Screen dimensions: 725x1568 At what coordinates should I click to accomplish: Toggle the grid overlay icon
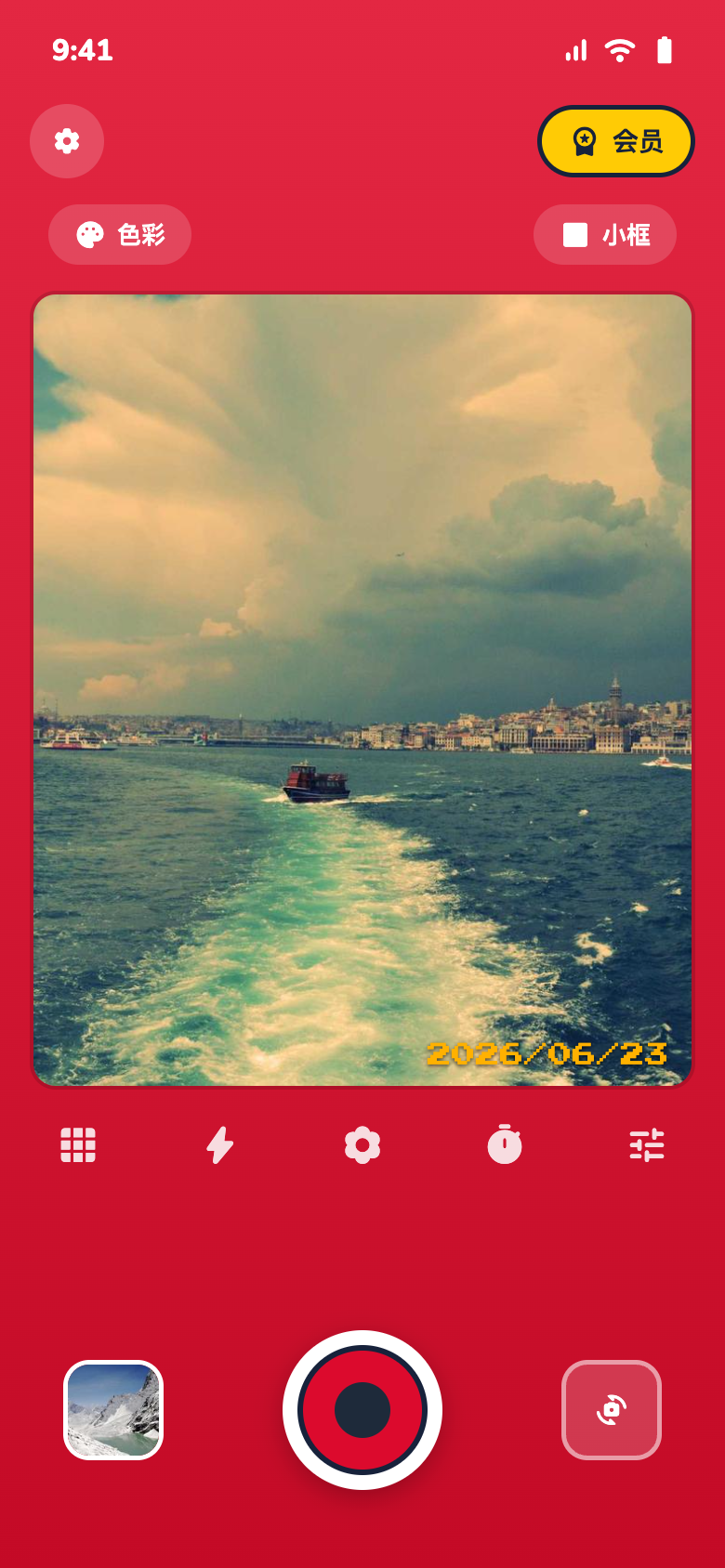coord(78,1145)
